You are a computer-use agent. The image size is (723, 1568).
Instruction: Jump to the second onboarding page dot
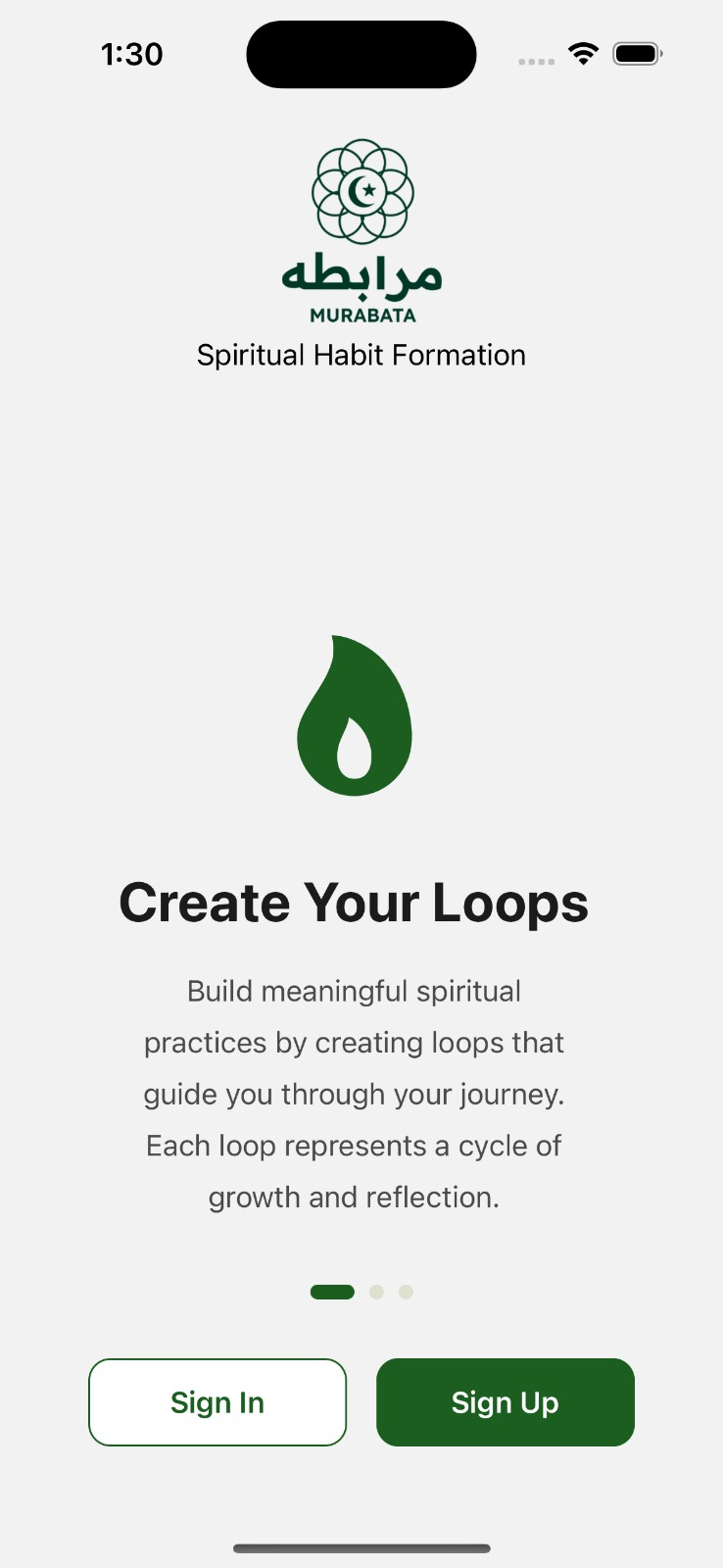[x=376, y=1292]
